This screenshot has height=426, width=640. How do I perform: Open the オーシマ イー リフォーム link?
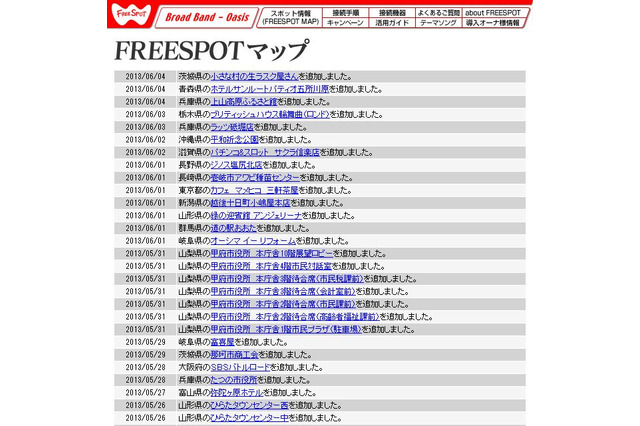point(253,241)
